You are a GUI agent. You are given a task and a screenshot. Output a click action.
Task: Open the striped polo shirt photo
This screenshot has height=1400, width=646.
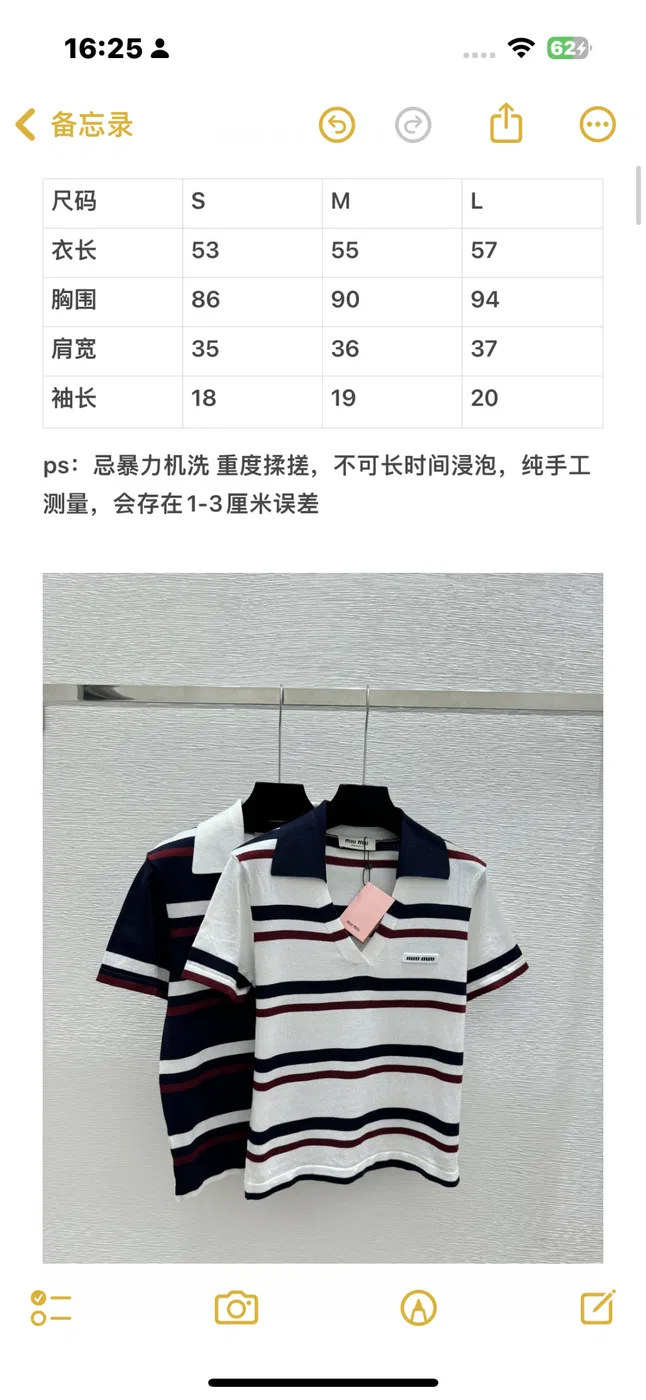click(x=323, y=917)
